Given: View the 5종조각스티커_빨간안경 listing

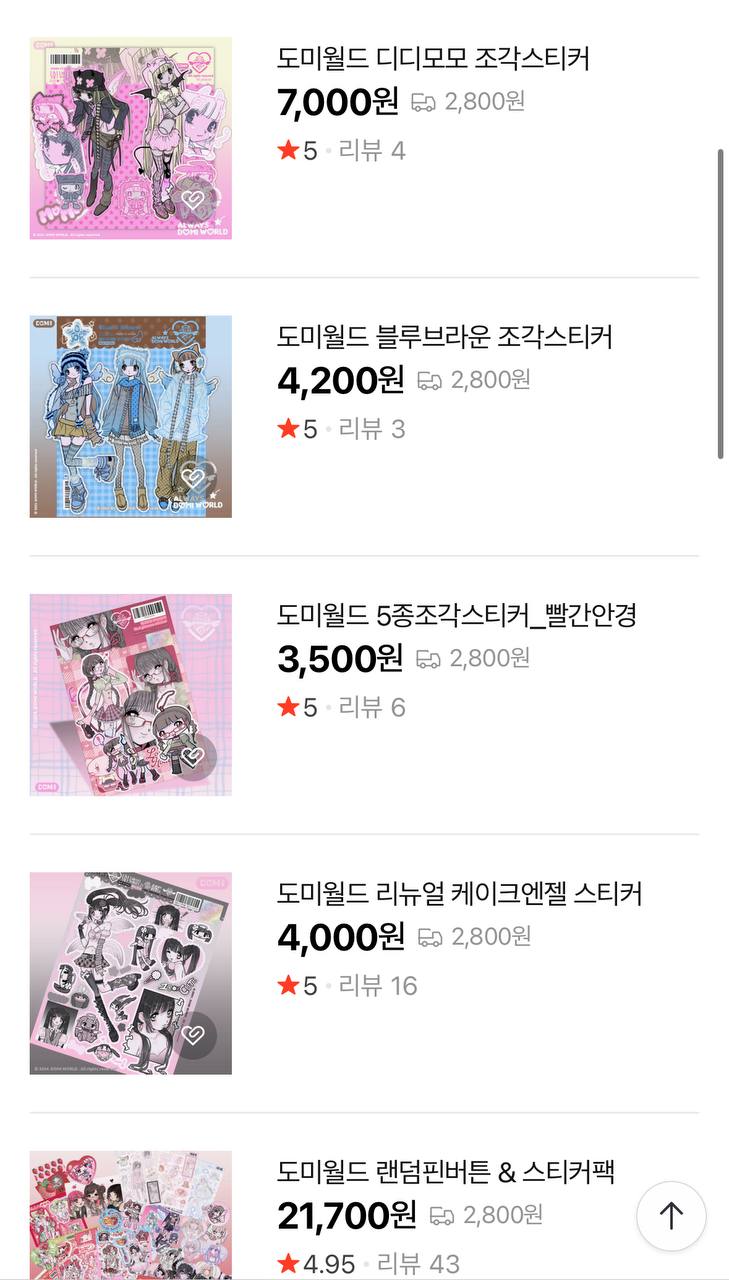Looking at the screenshot, I should 456,615.
